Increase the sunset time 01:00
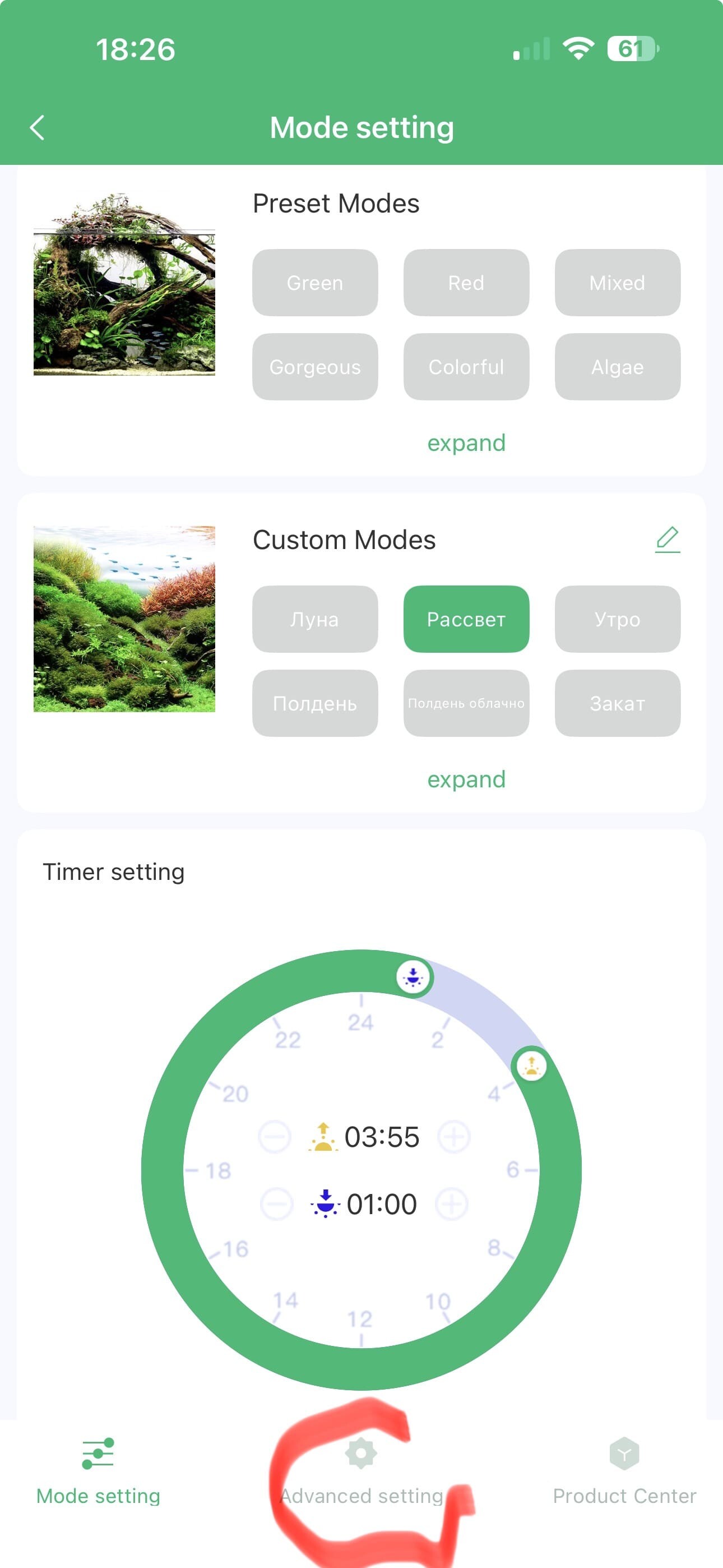 pyautogui.click(x=452, y=1203)
